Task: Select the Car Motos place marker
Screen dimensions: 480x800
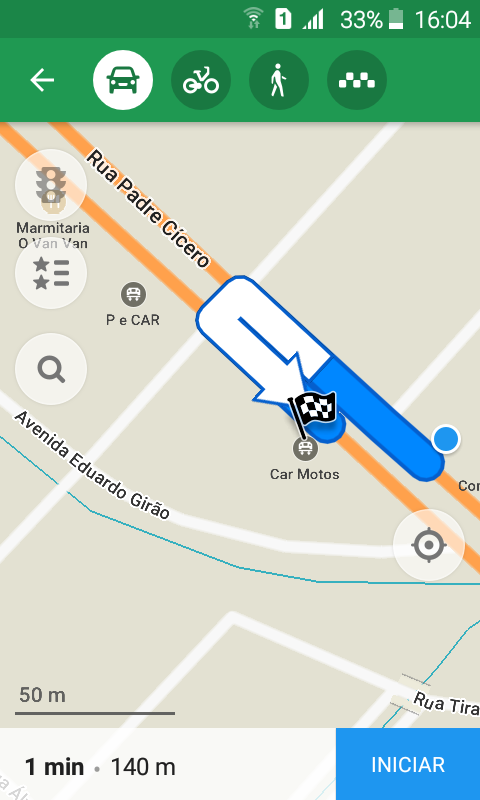Action: (305, 448)
